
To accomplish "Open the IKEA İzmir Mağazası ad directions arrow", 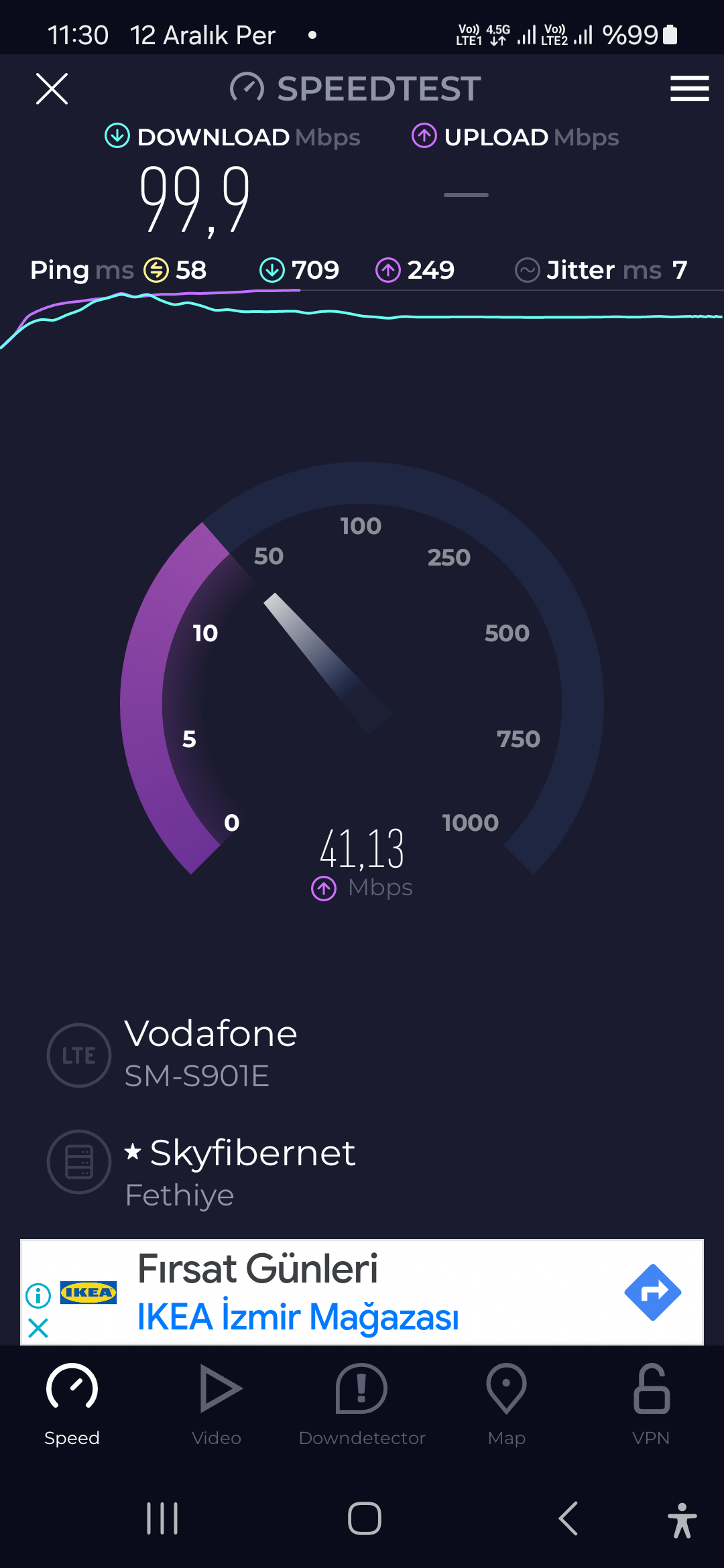I will pyautogui.click(x=652, y=1292).
